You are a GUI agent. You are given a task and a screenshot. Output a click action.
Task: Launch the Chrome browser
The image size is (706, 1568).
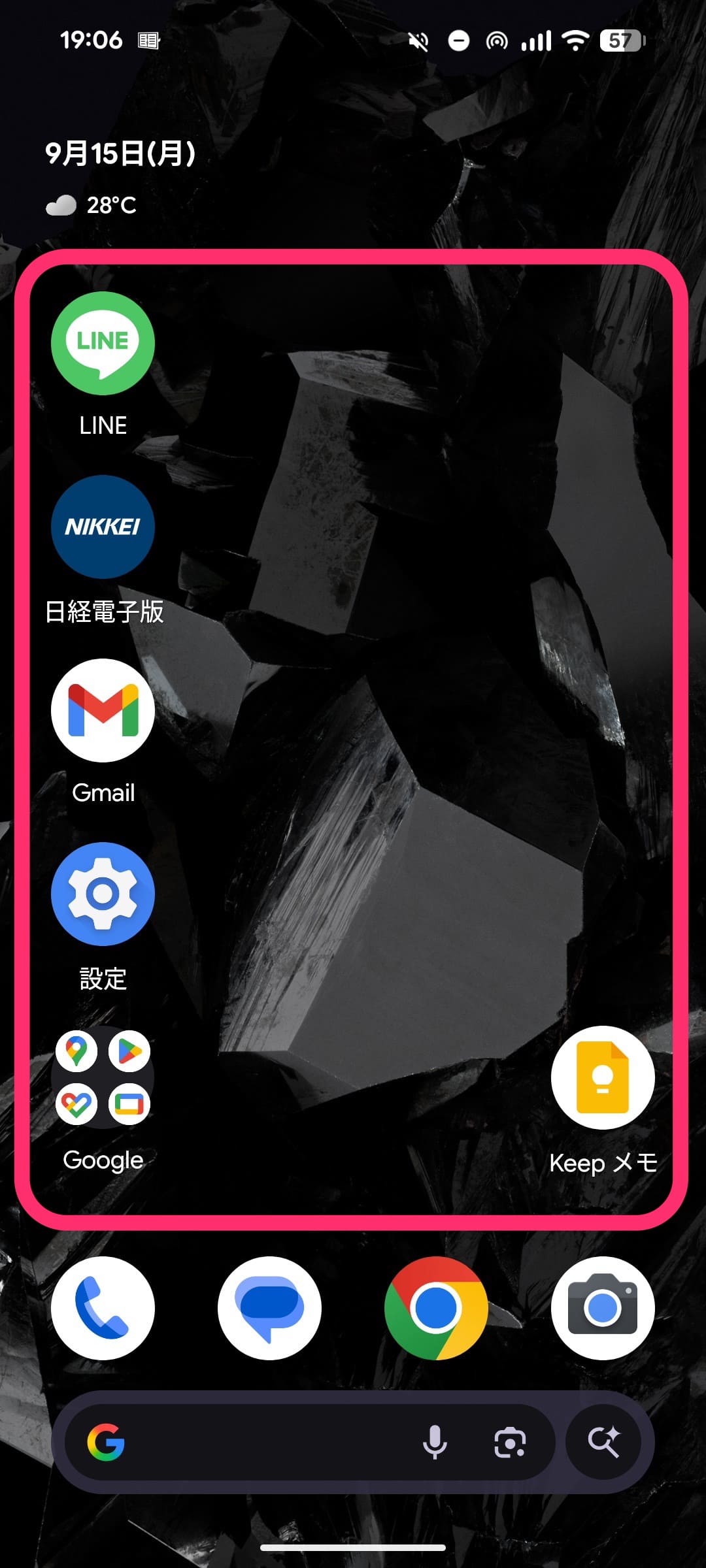point(436,1308)
